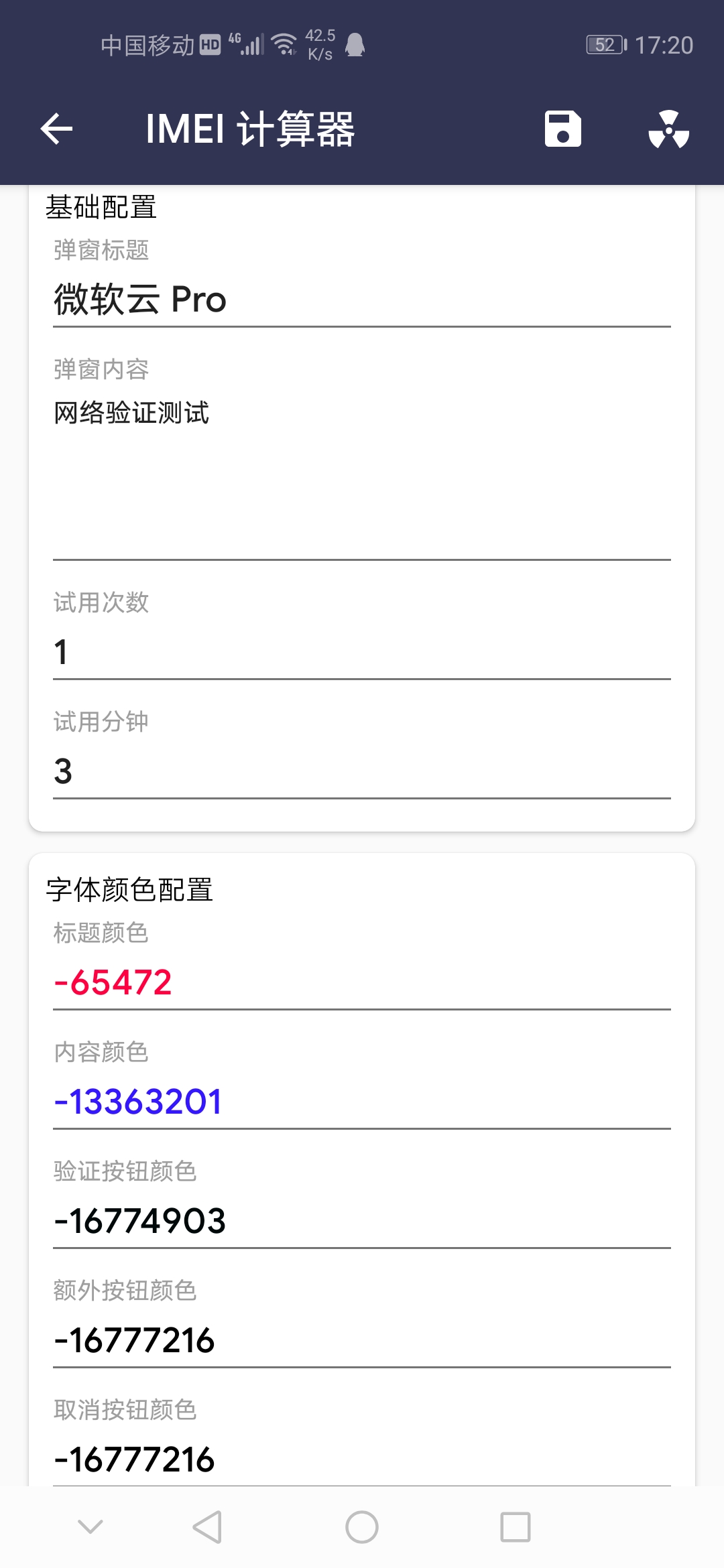Edit the 弹窗标题 field with 微软云 Pro
Viewport: 724px width, 1568px height.
(x=362, y=300)
